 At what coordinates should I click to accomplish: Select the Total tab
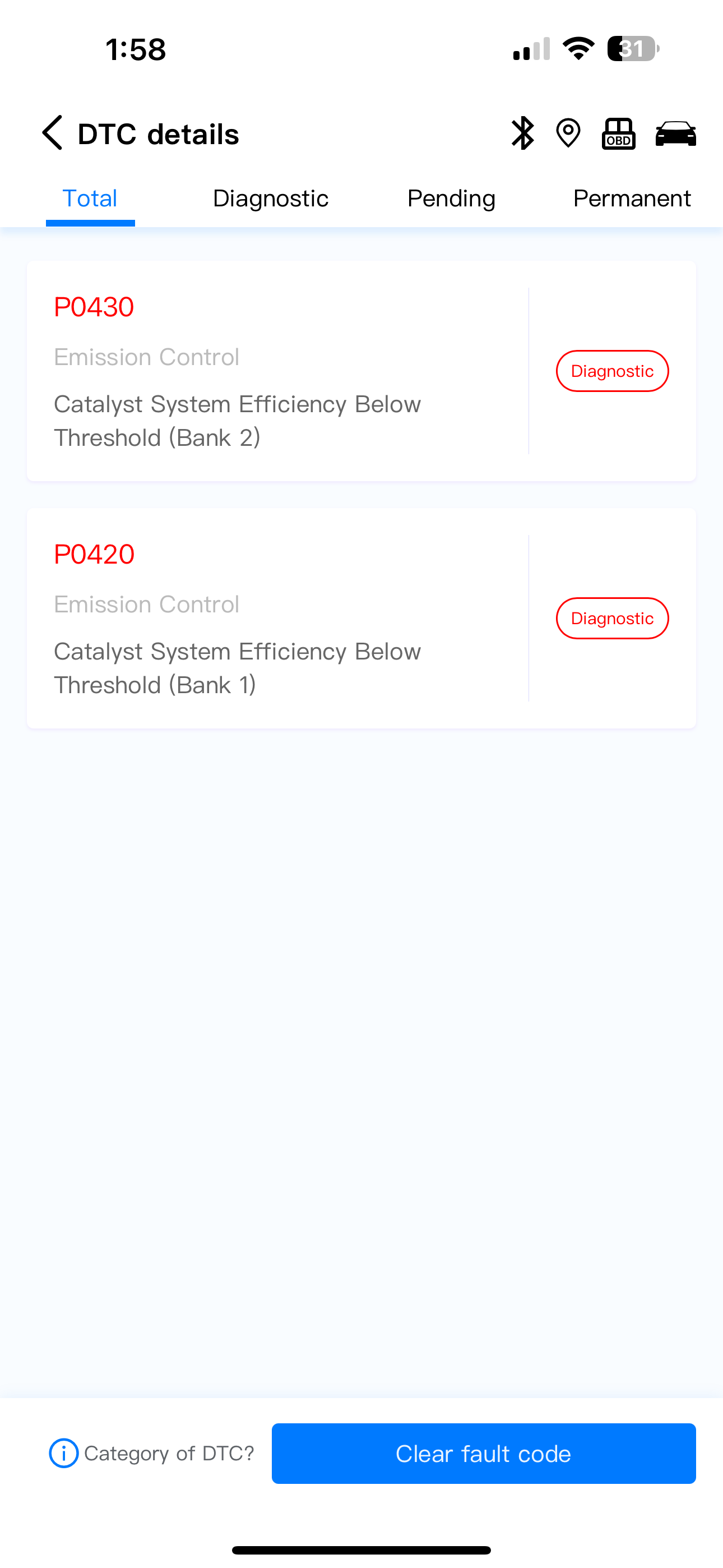coord(90,199)
